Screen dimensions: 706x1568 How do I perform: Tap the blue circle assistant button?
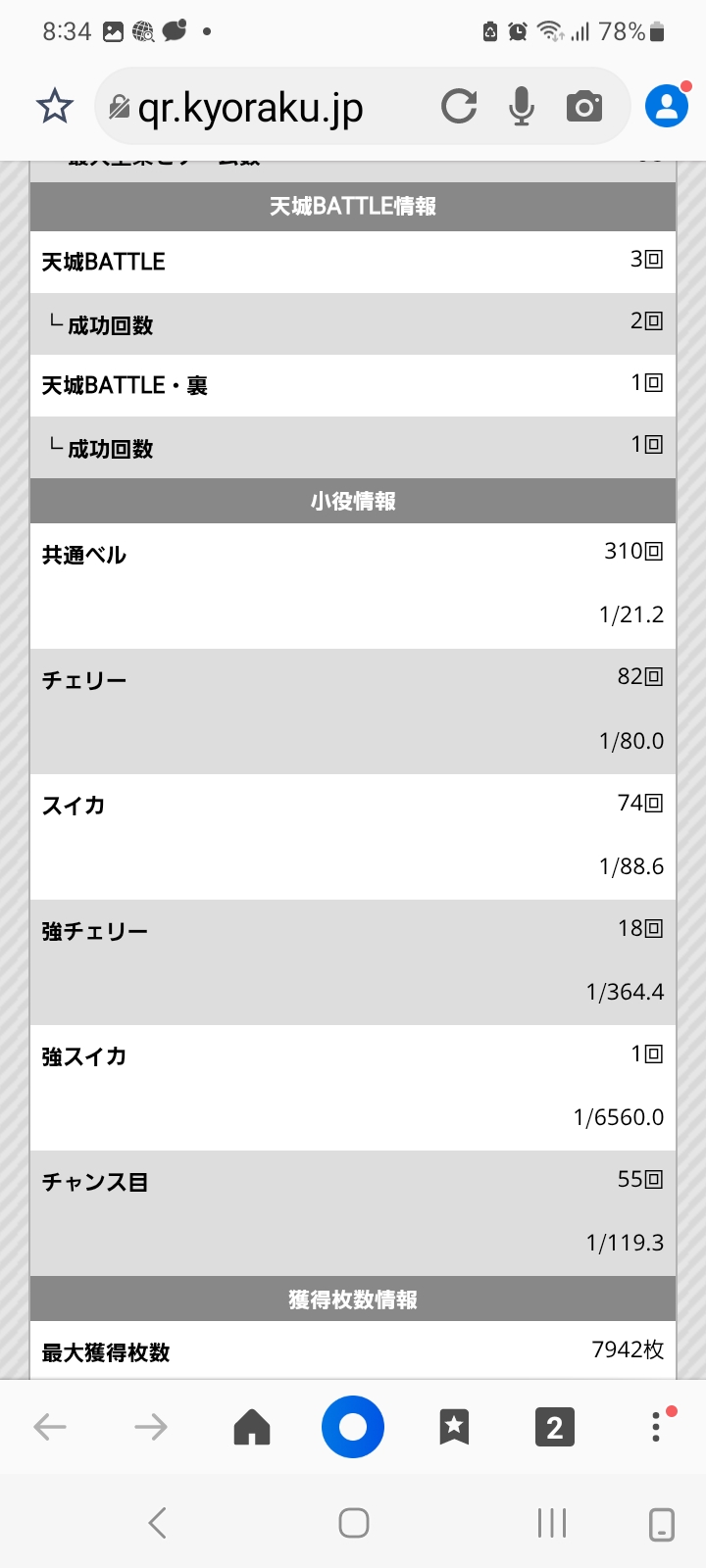(353, 1427)
